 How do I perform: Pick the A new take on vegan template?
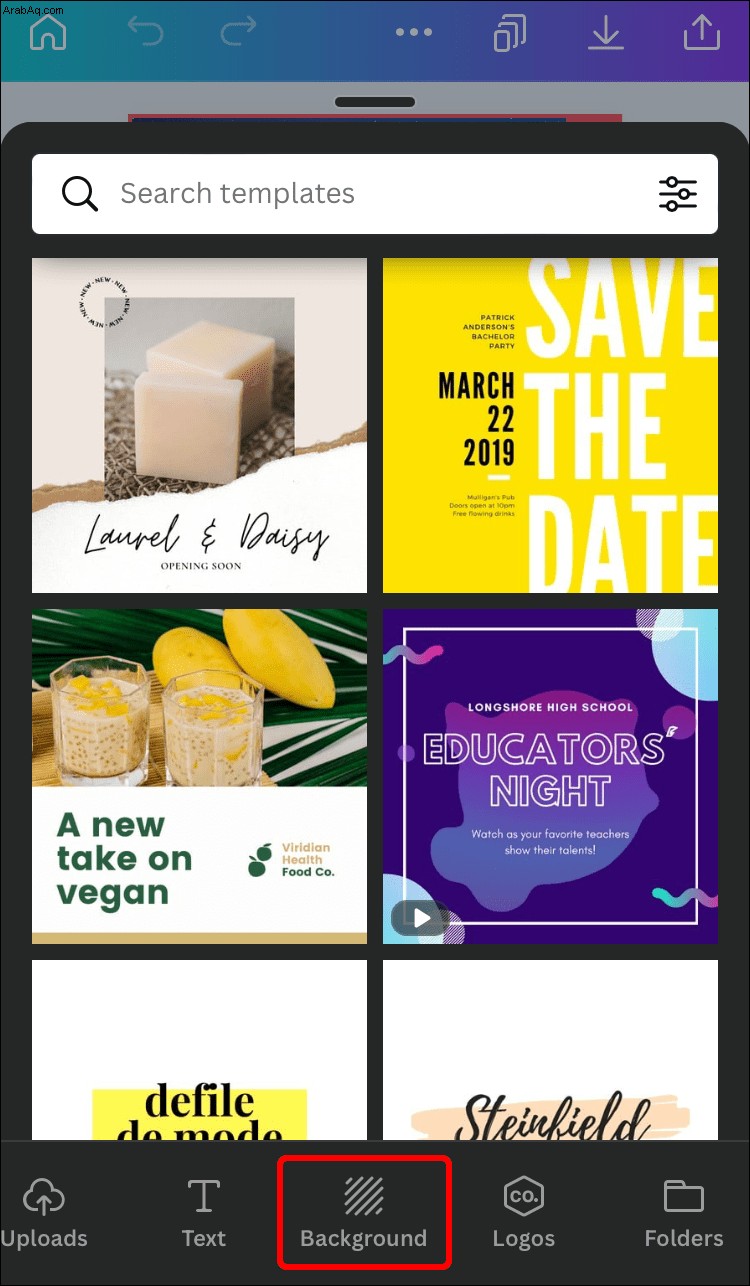pos(199,776)
